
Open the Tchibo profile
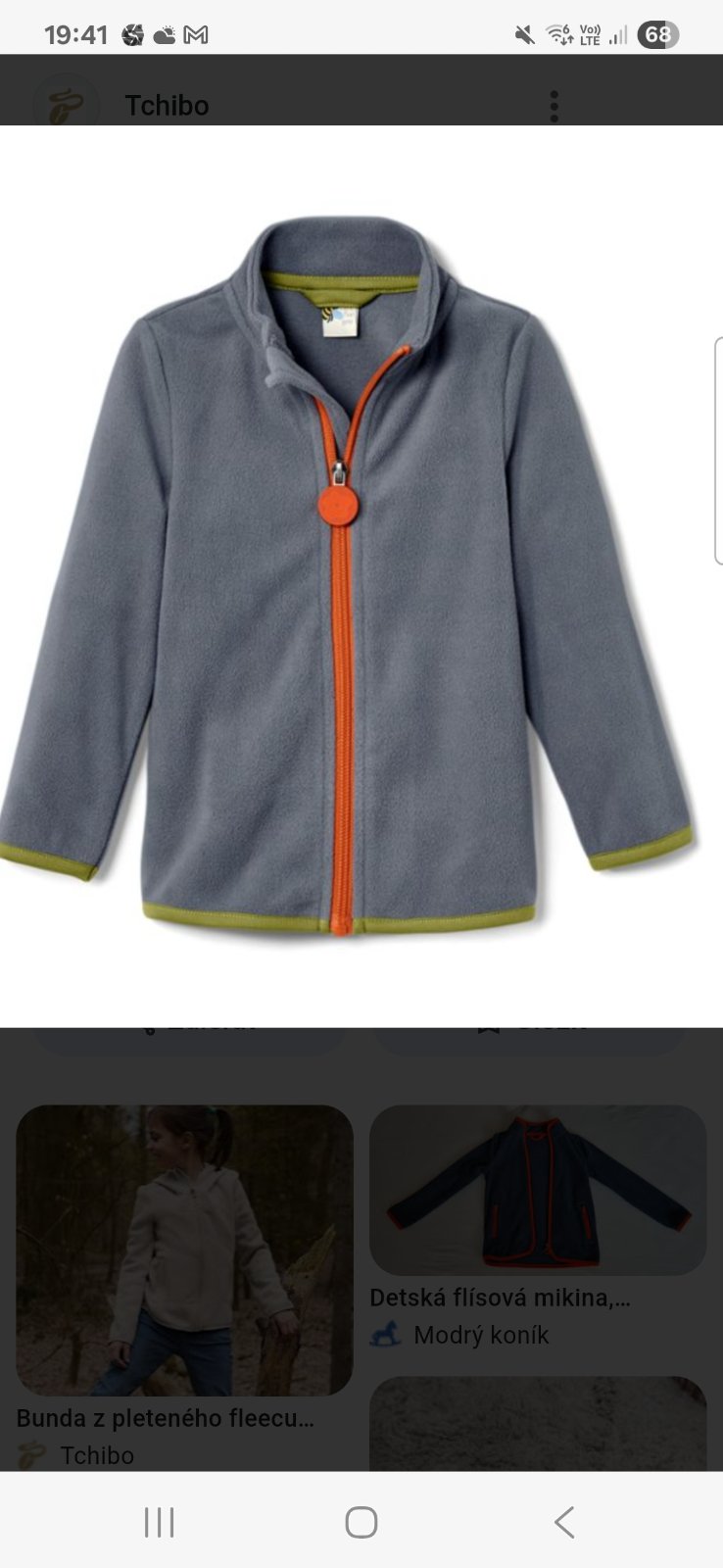point(166,106)
